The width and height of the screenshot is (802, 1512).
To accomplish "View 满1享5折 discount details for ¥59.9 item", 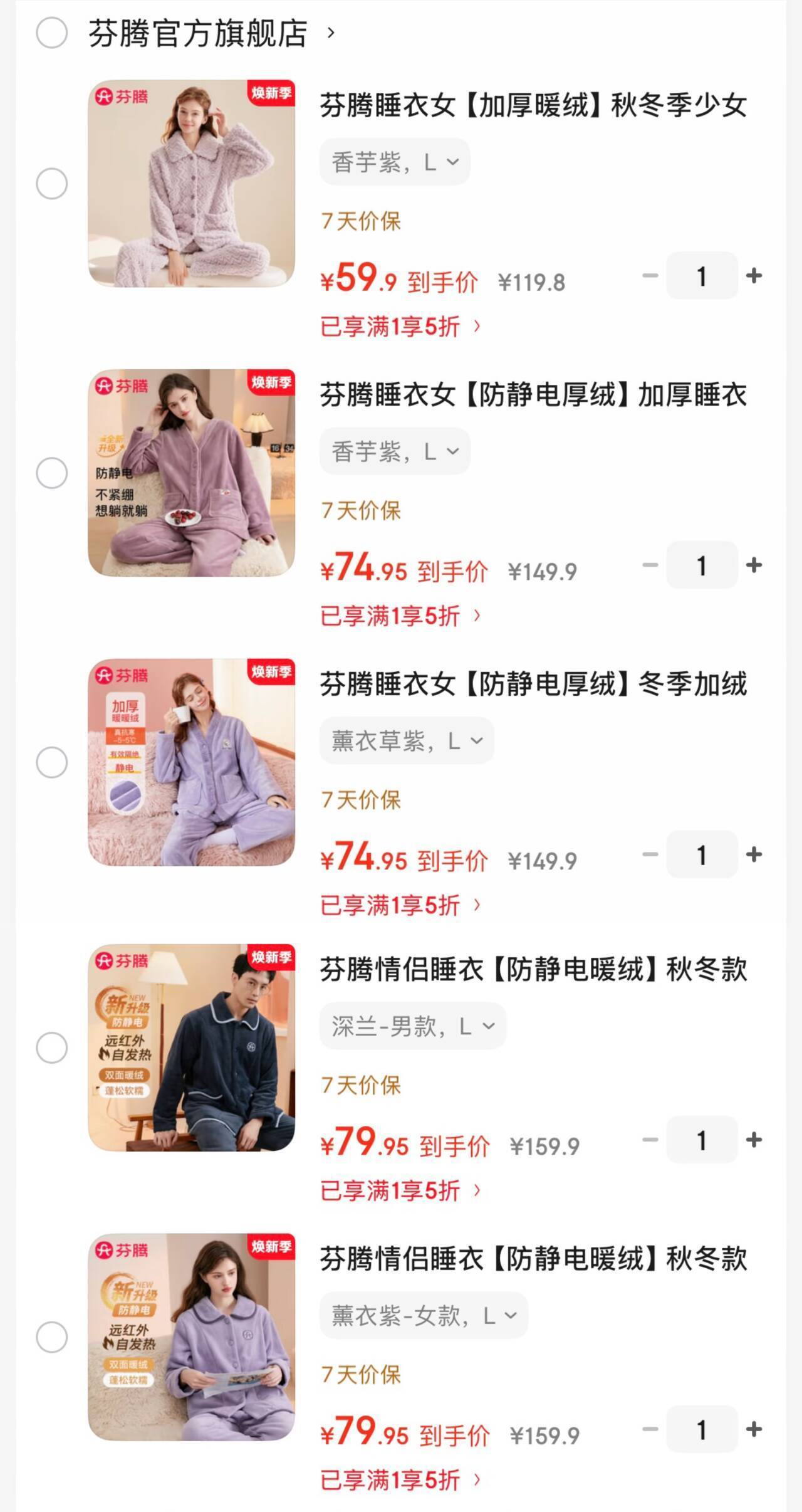I will pos(401,327).
